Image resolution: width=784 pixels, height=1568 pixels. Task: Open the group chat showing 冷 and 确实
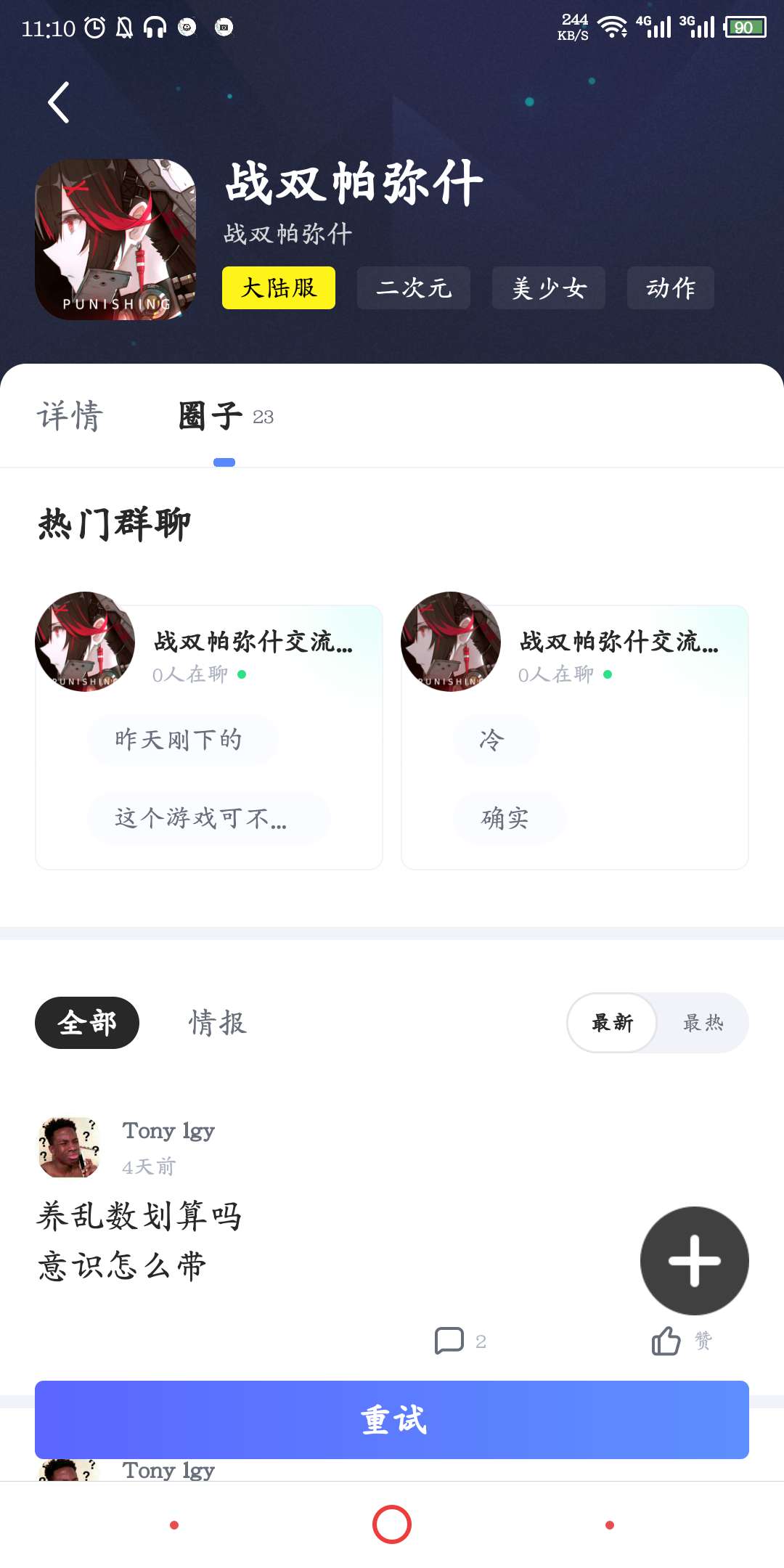coord(575,737)
